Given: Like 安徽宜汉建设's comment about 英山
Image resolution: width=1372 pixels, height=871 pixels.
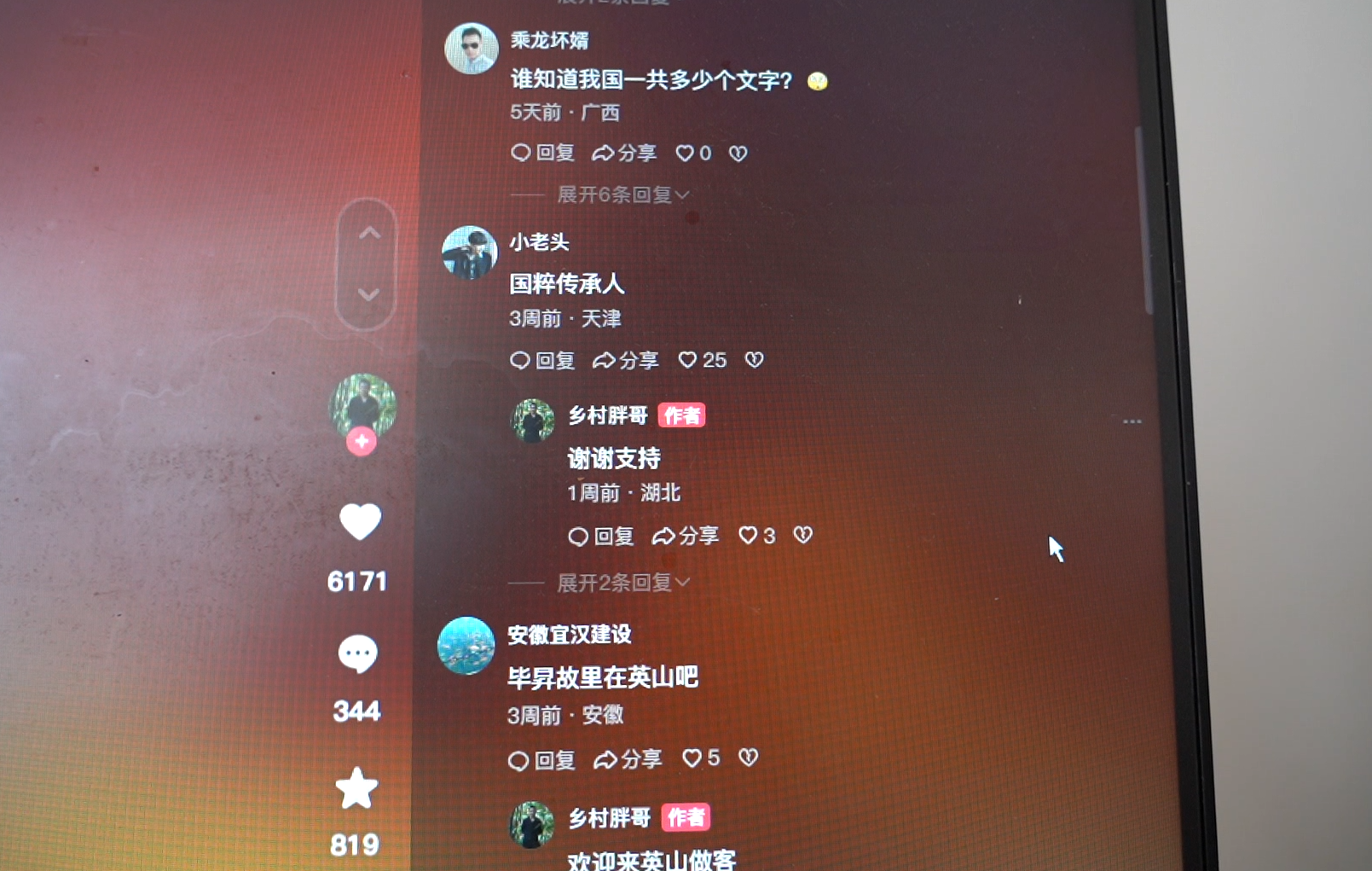Looking at the screenshot, I should pos(692,758).
